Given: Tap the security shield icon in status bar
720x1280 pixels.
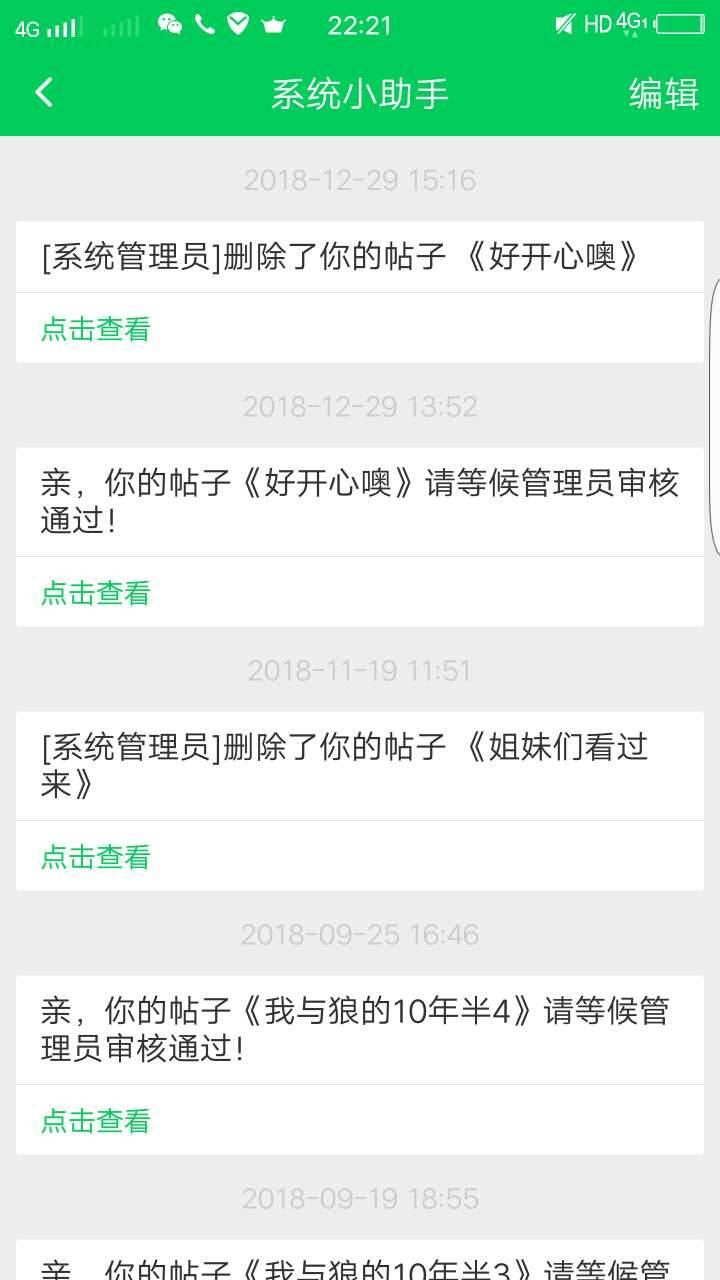Looking at the screenshot, I should click(237, 25).
